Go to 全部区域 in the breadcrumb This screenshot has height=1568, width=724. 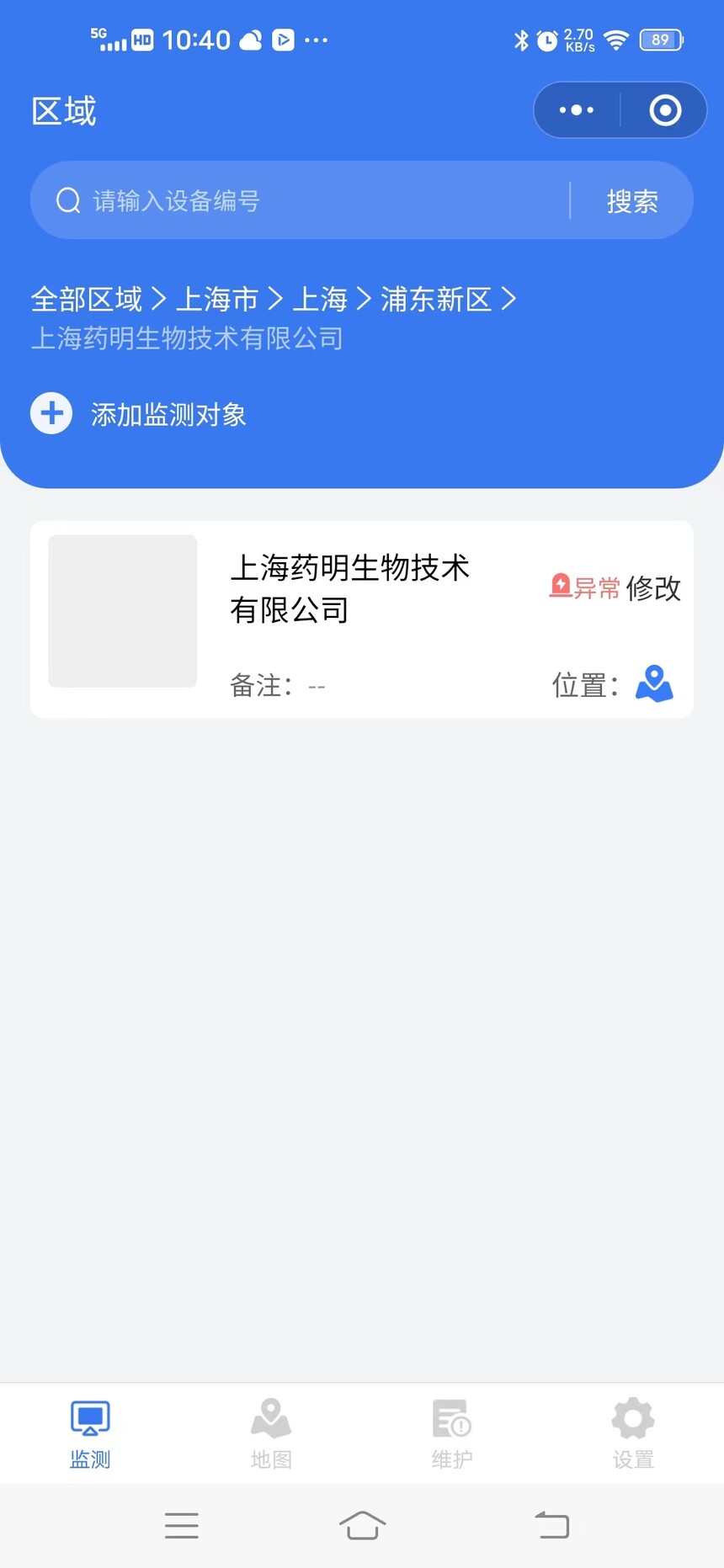click(x=87, y=299)
